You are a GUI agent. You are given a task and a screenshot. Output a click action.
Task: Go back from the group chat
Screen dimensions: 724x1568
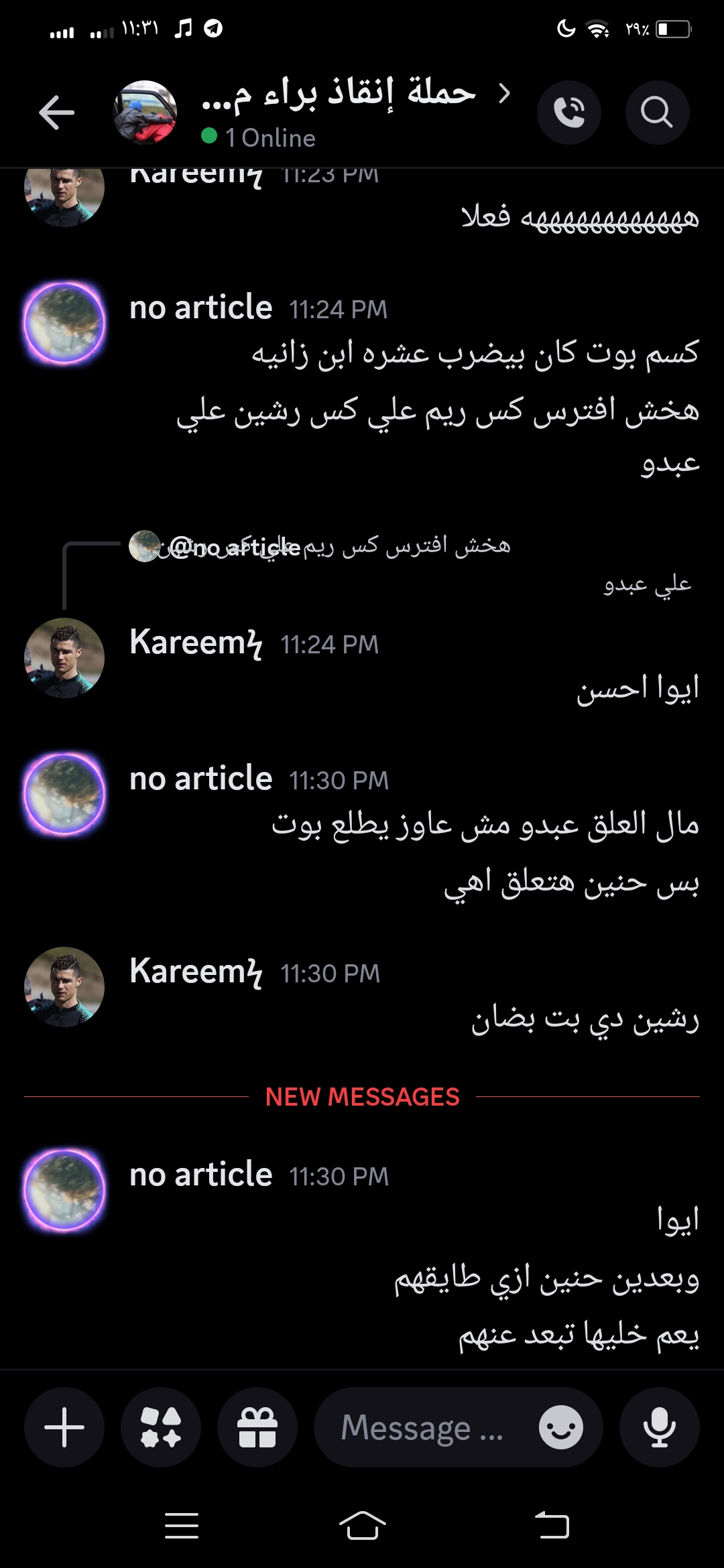[x=56, y=112]
